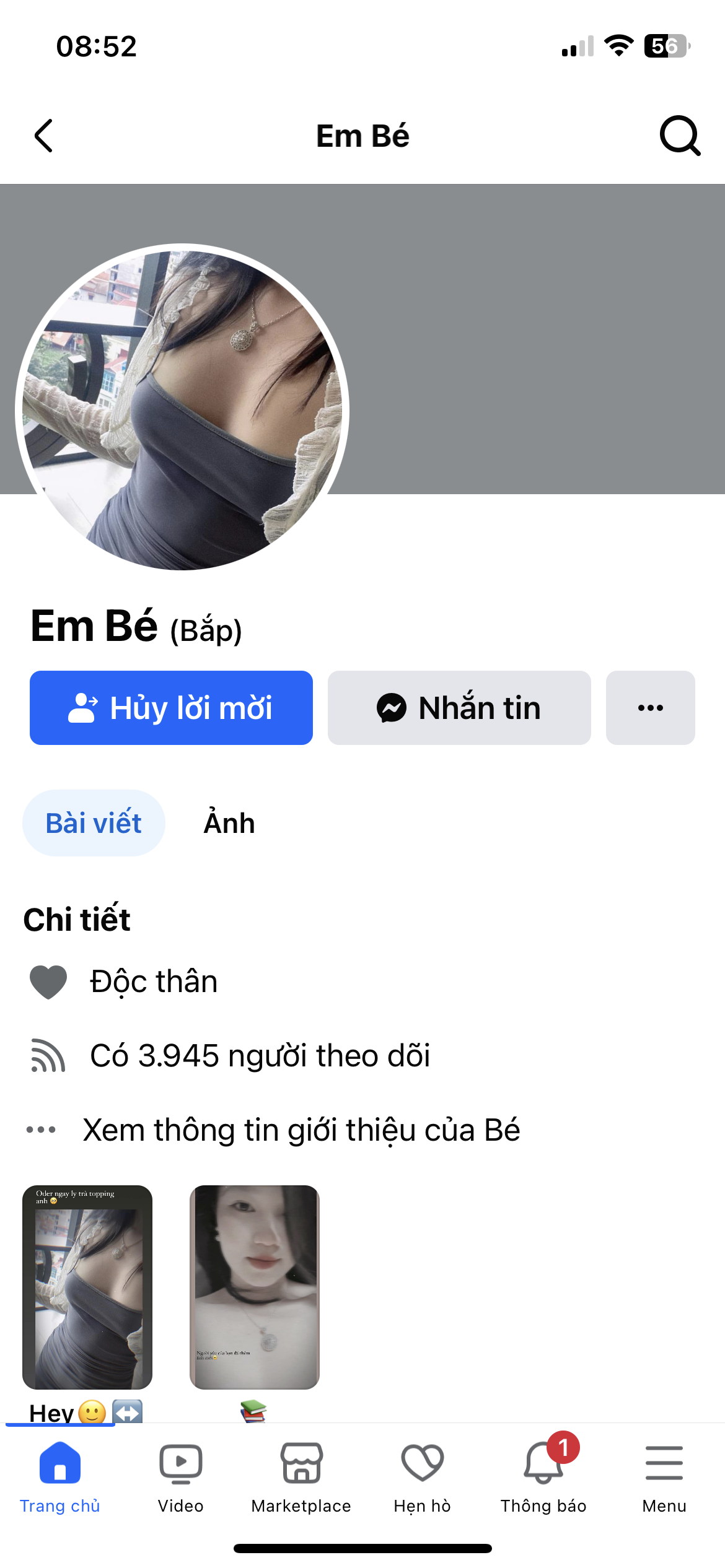Tap the round profile picture
The width and height of the screenshot is (725, 1568).
click(x=182, y=409)
